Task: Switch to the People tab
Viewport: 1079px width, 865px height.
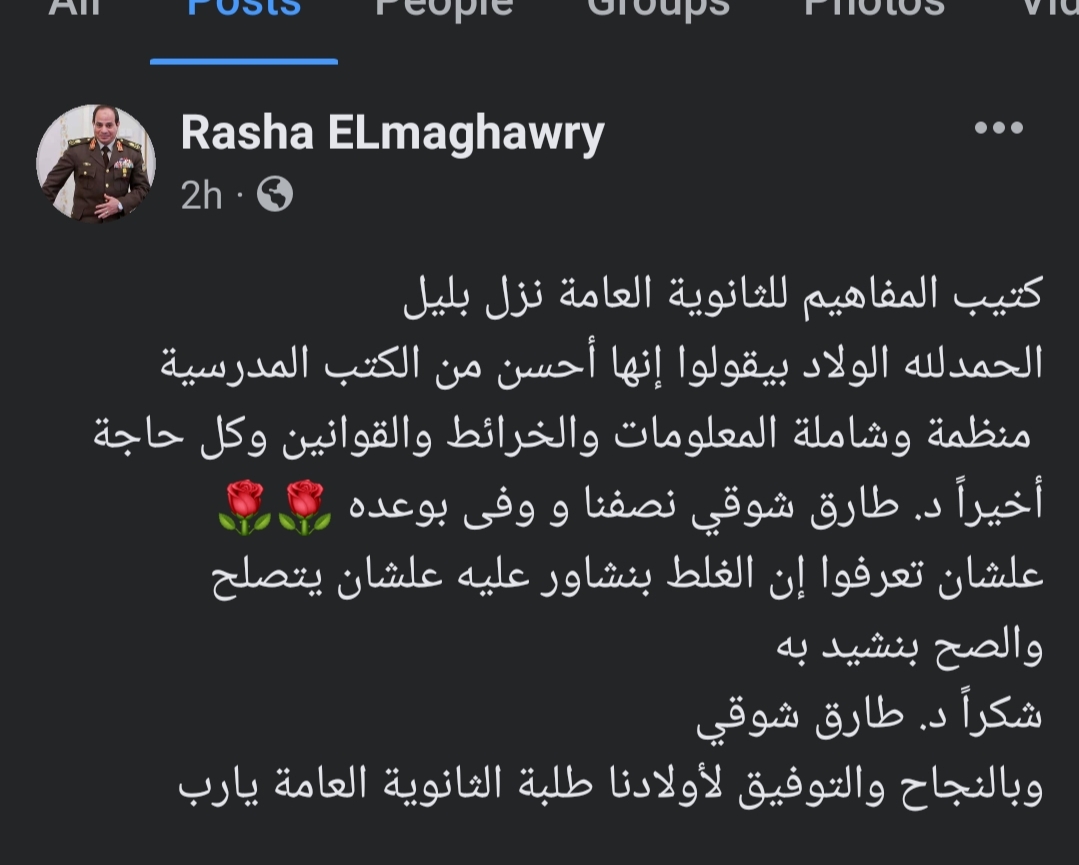Action: point(443,8)
